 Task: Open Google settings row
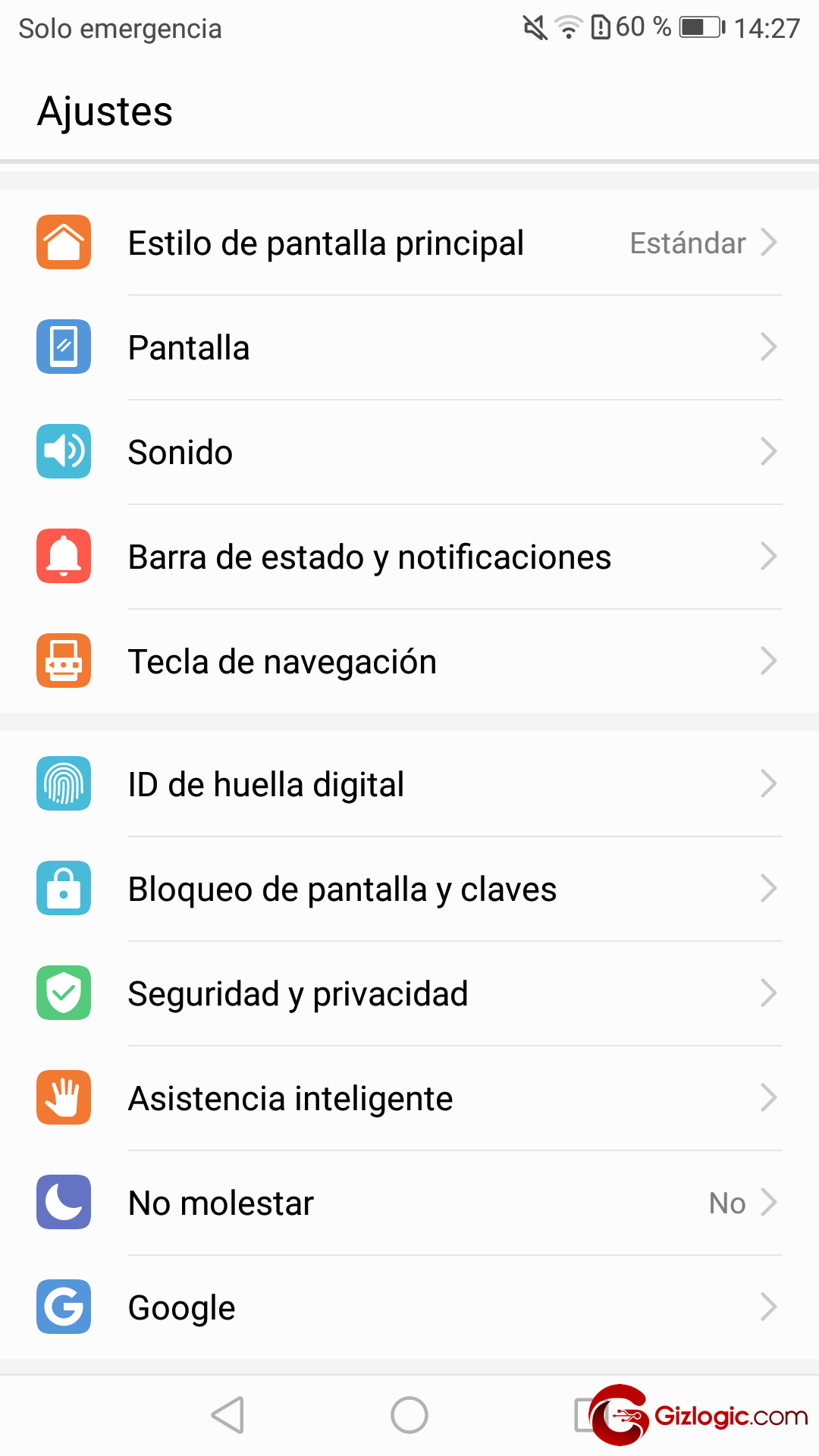click(409, 1307)
